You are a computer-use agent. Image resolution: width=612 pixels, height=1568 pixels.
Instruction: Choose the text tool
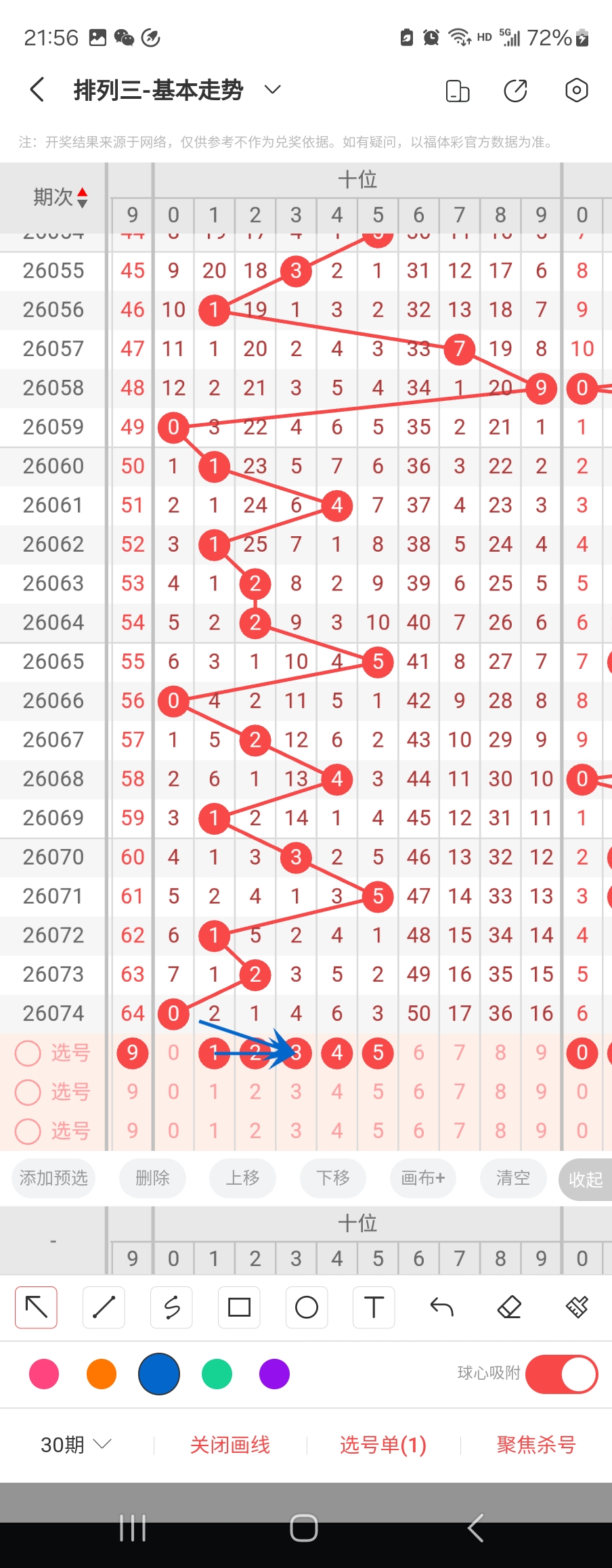(x=374, y=1307)
